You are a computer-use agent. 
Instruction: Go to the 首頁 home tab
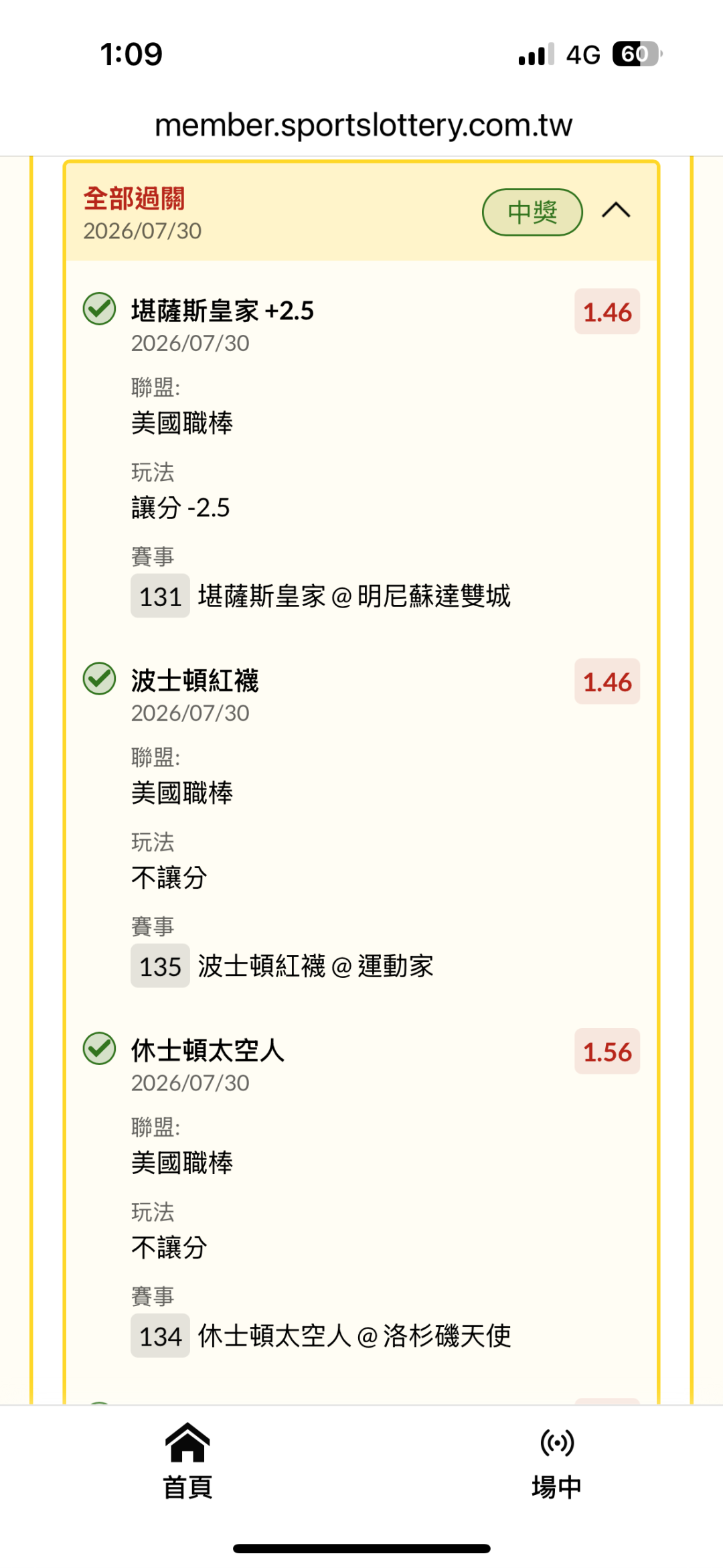(x=187, y=1462)
